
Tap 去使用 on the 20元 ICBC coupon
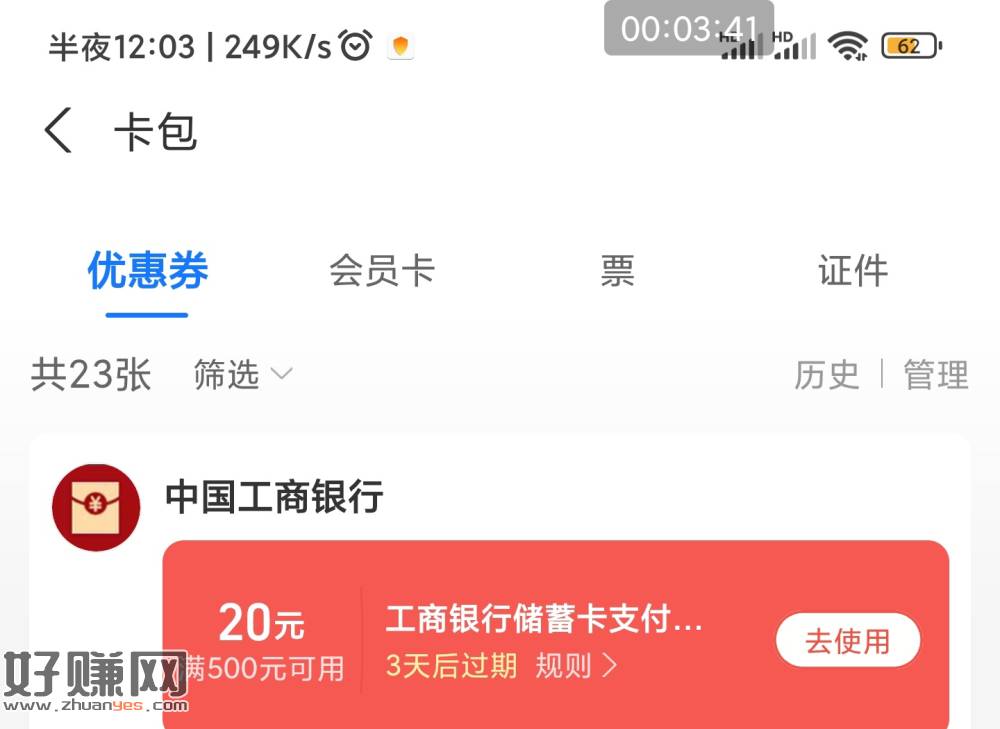point(847,641)
